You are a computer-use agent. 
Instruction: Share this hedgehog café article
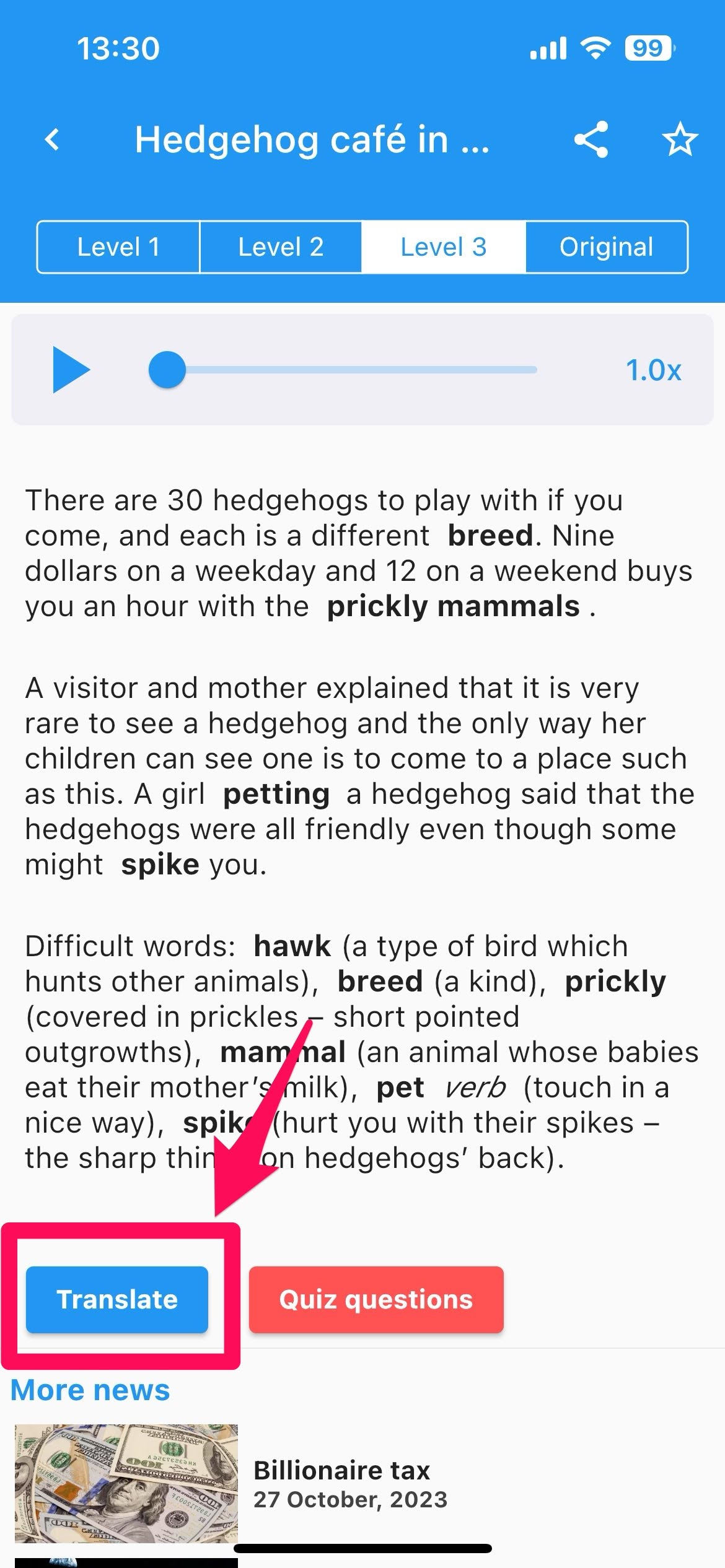(x=591, y=139)
